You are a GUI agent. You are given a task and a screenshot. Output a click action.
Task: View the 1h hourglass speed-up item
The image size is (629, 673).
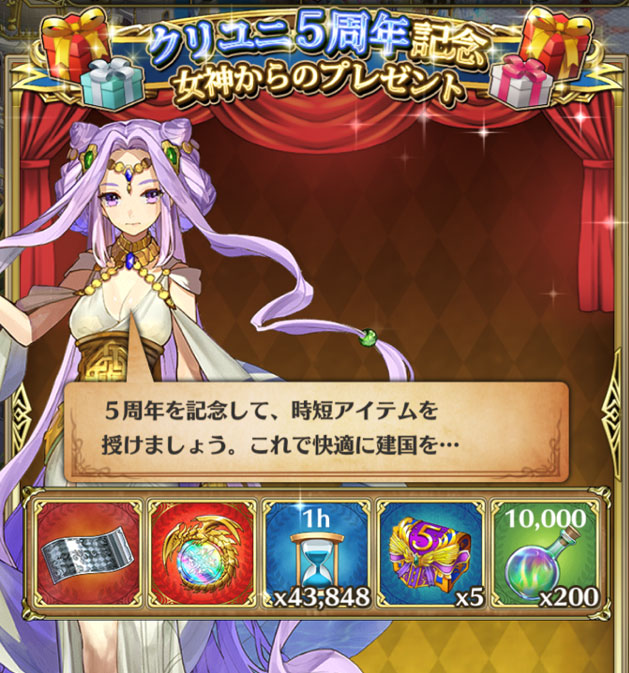tap(316, 553)
